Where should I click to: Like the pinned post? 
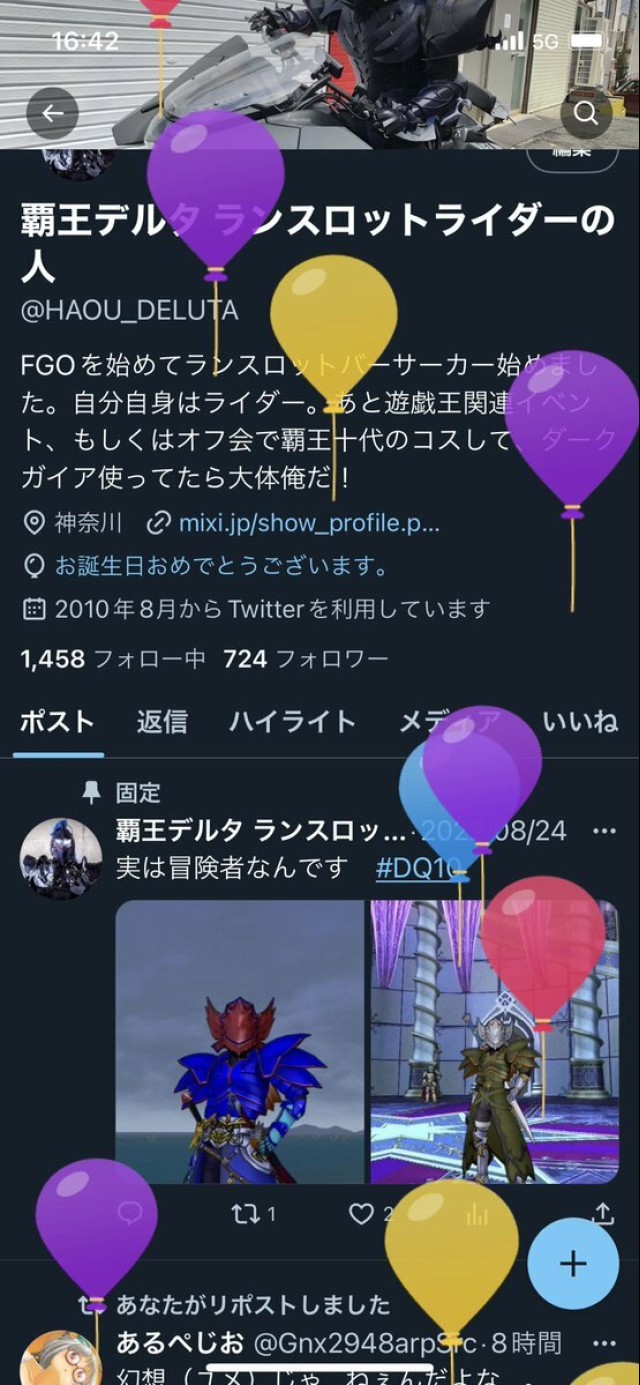click(x=361, y=1214)
